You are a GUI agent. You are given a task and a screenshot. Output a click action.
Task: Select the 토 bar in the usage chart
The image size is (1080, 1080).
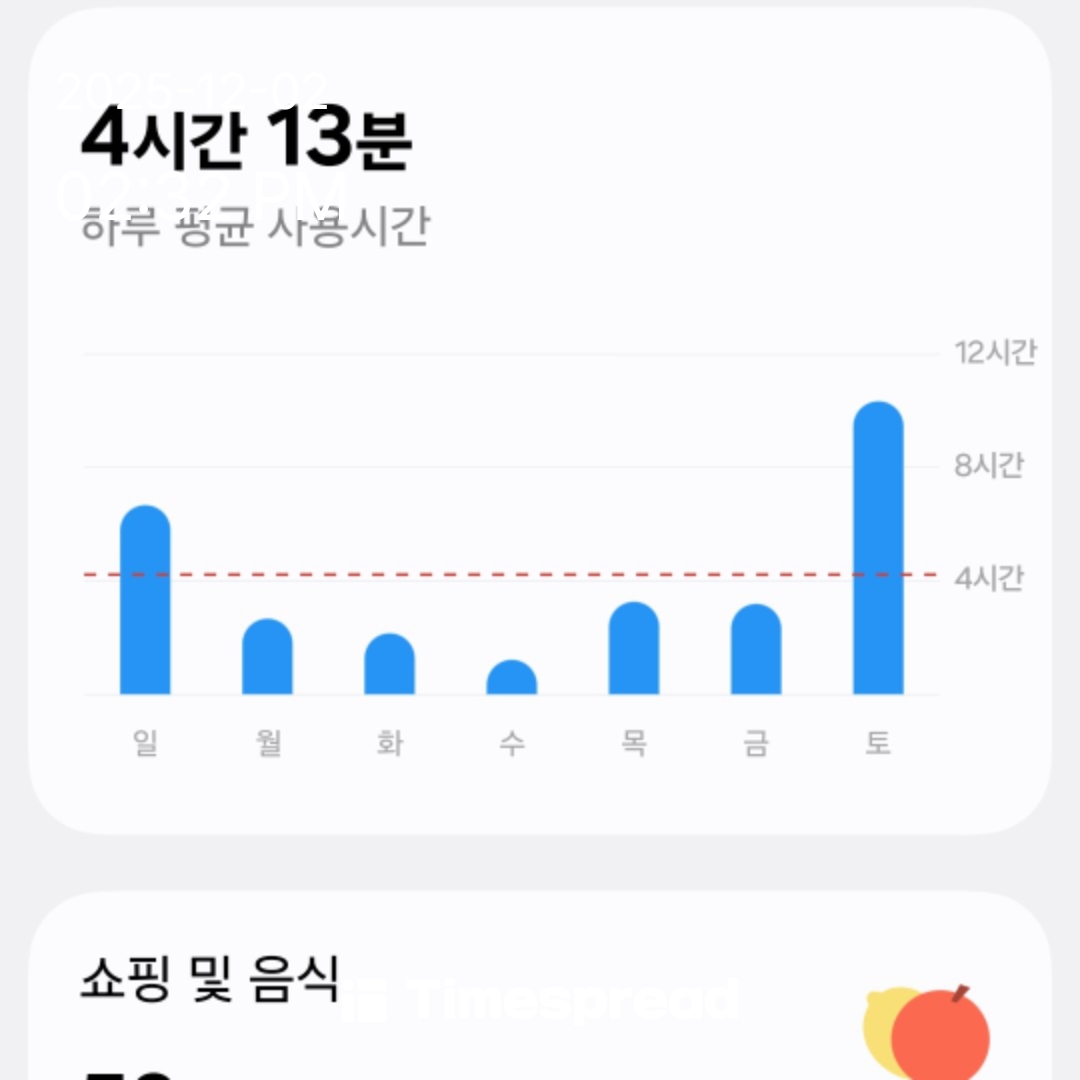878,548
